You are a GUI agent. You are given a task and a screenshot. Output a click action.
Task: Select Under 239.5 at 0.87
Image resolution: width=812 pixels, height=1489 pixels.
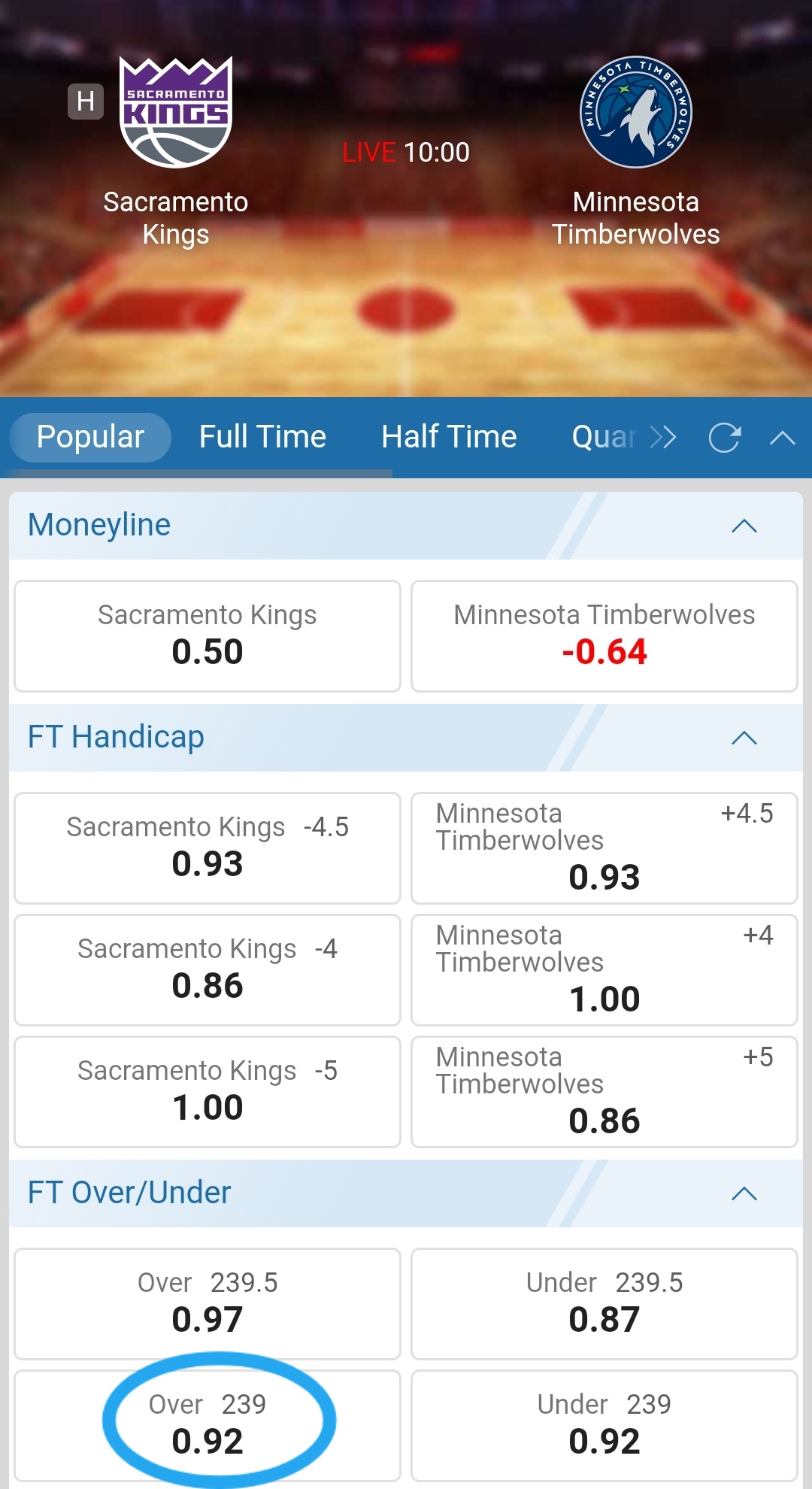(604, 1304)
